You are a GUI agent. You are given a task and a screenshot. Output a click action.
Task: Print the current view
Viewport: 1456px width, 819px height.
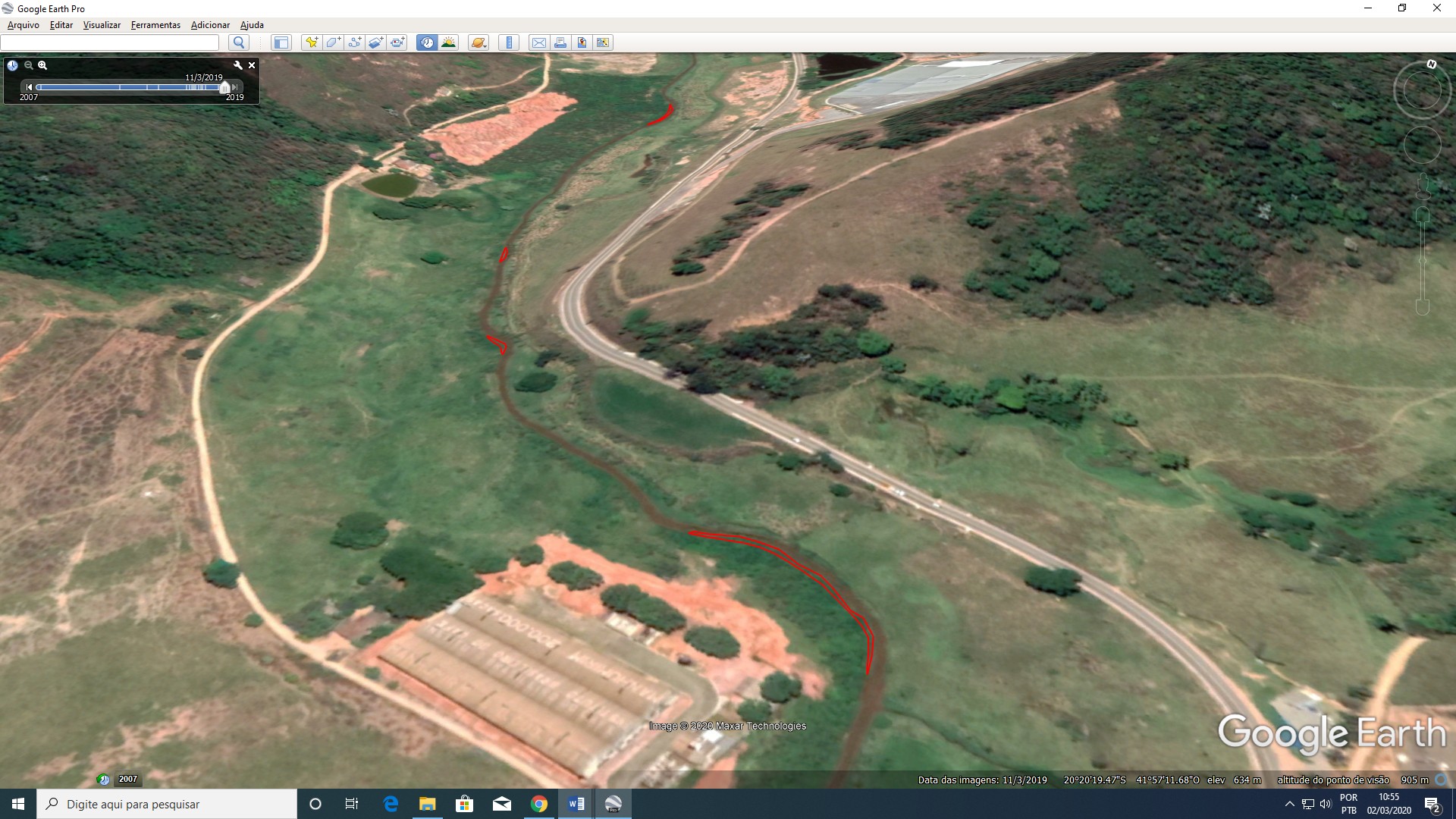(x=560, y=42)
